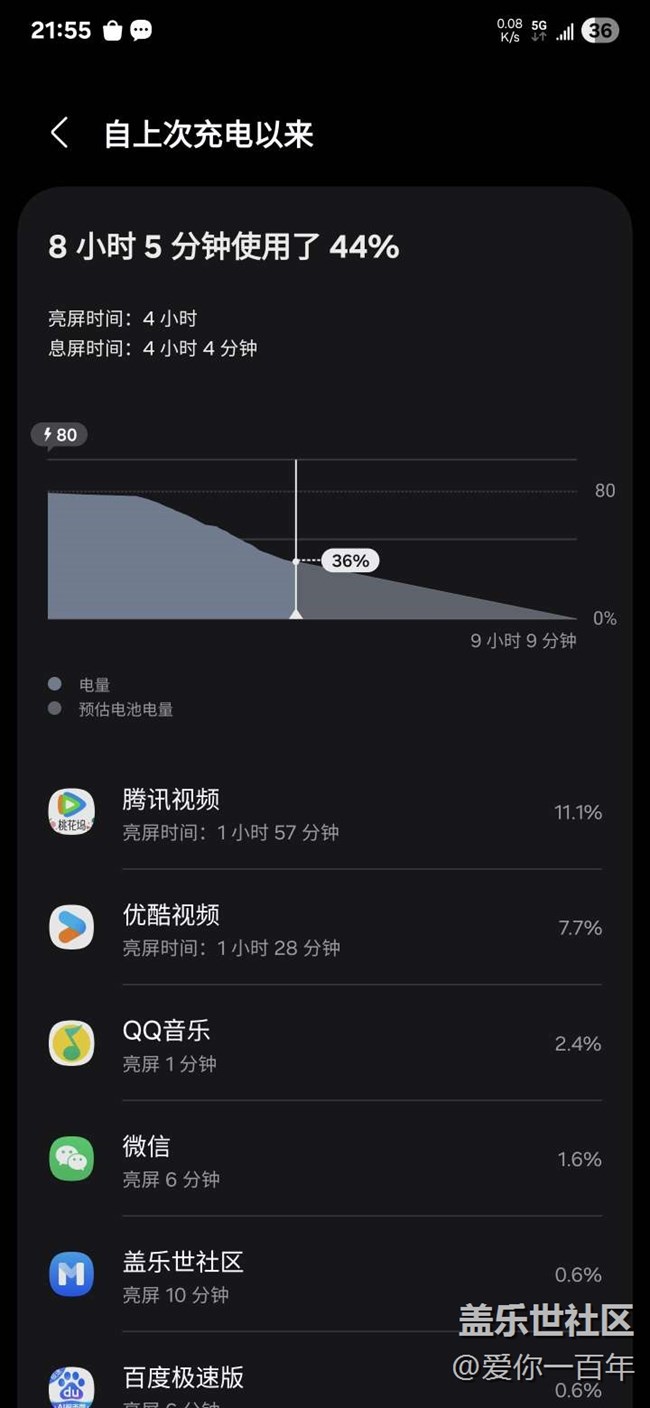
Task: Open 优酷视频 battery usage details
Action: click(x=325, y=928)
